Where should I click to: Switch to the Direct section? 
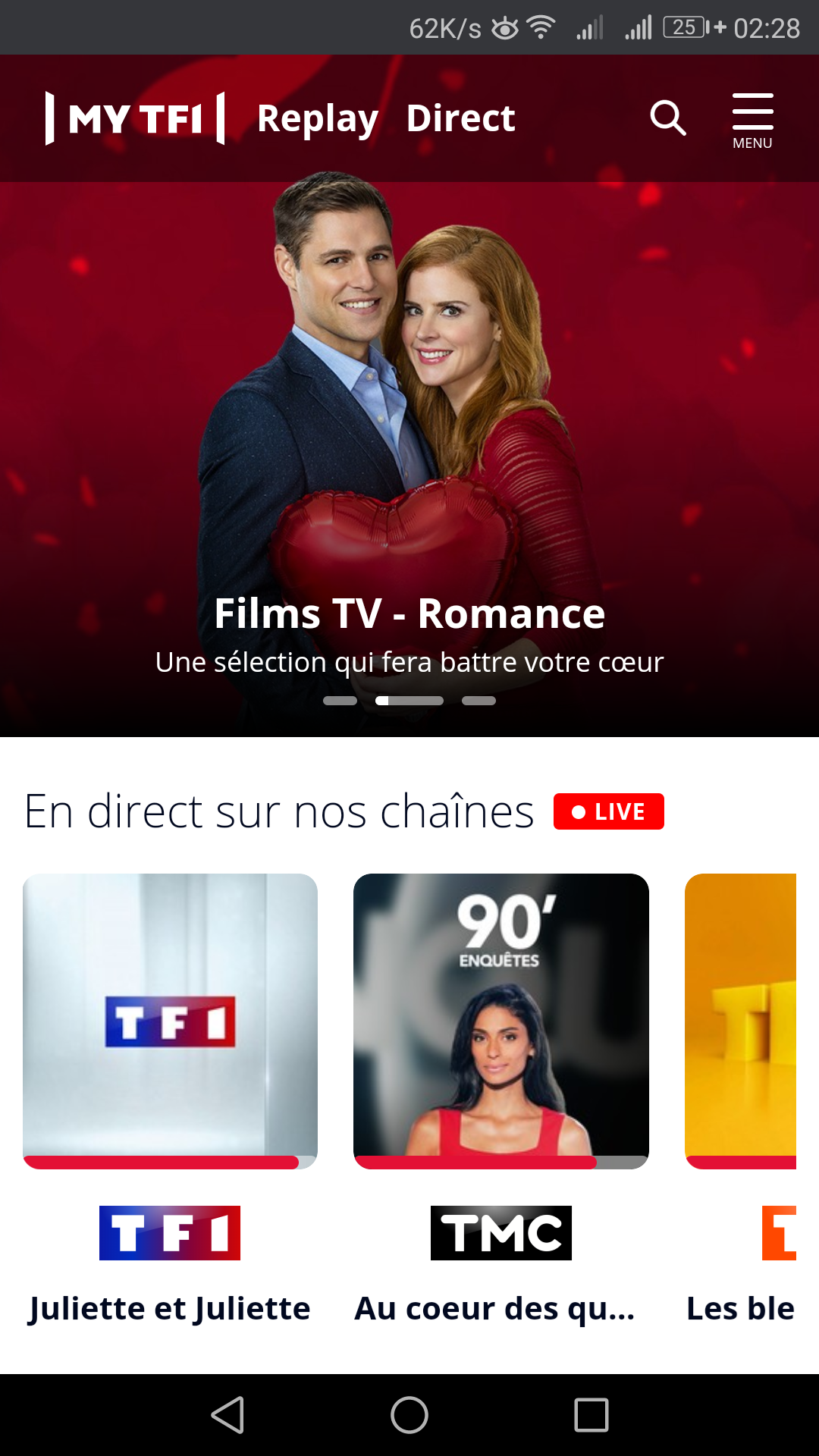460,118
